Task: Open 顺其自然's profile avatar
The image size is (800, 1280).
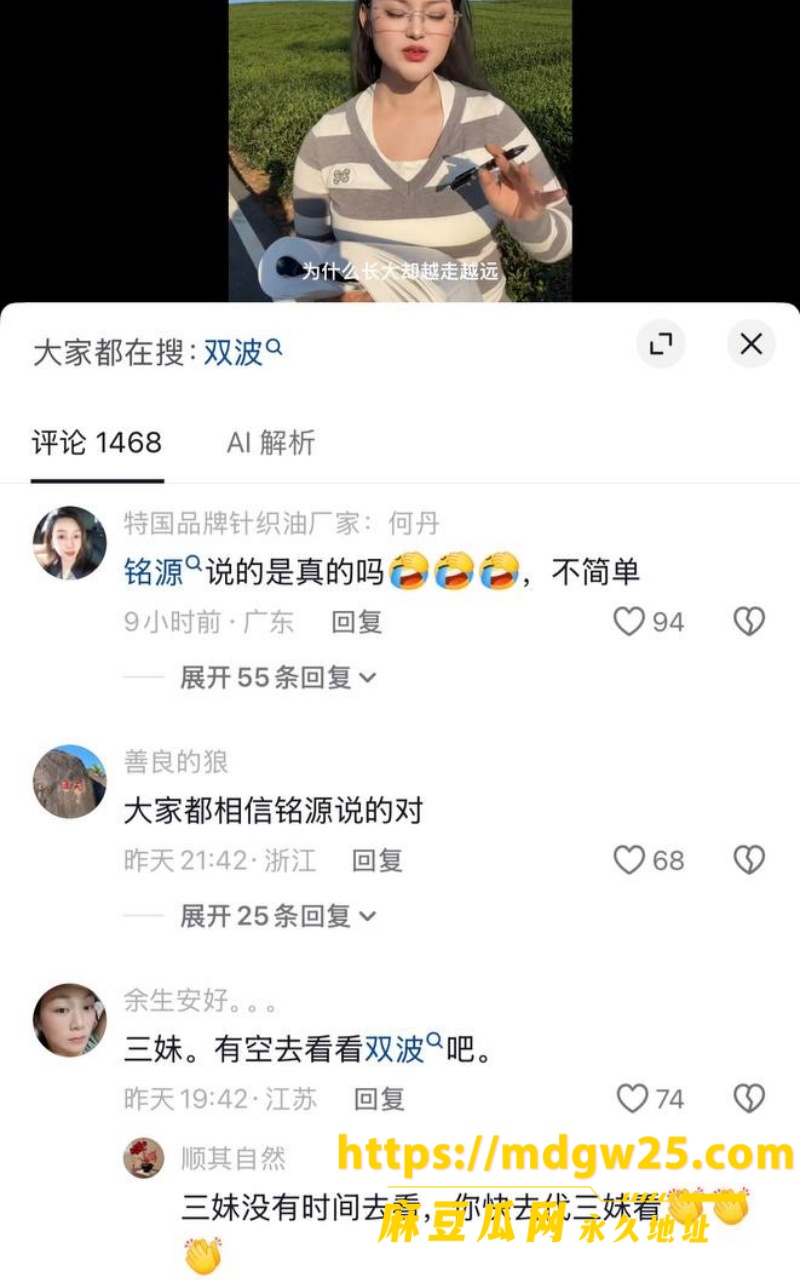Action: (143, 1157)
